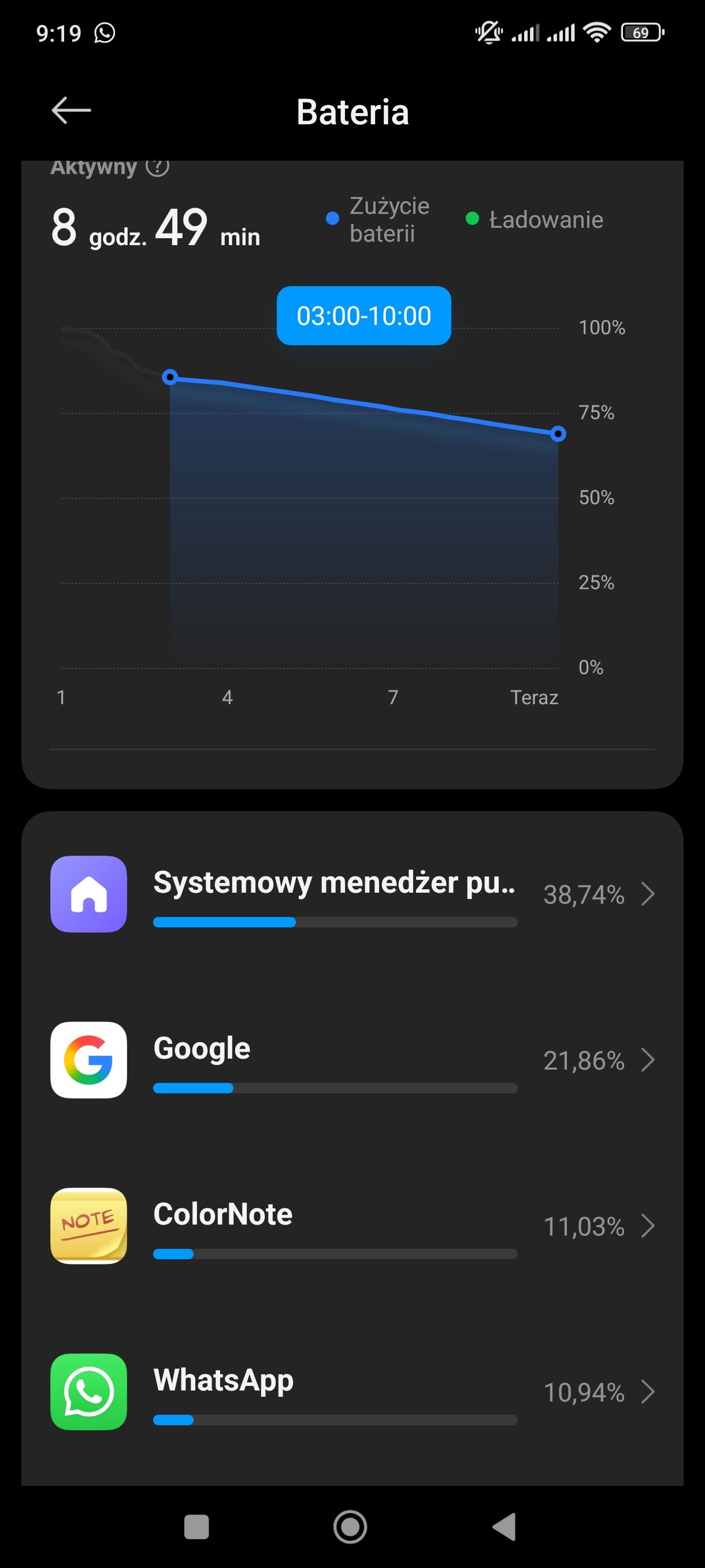Viewport: 705px width, 1568px height.
Task: Open recent apps with the square button
Action: click(x=196, y=1526)
